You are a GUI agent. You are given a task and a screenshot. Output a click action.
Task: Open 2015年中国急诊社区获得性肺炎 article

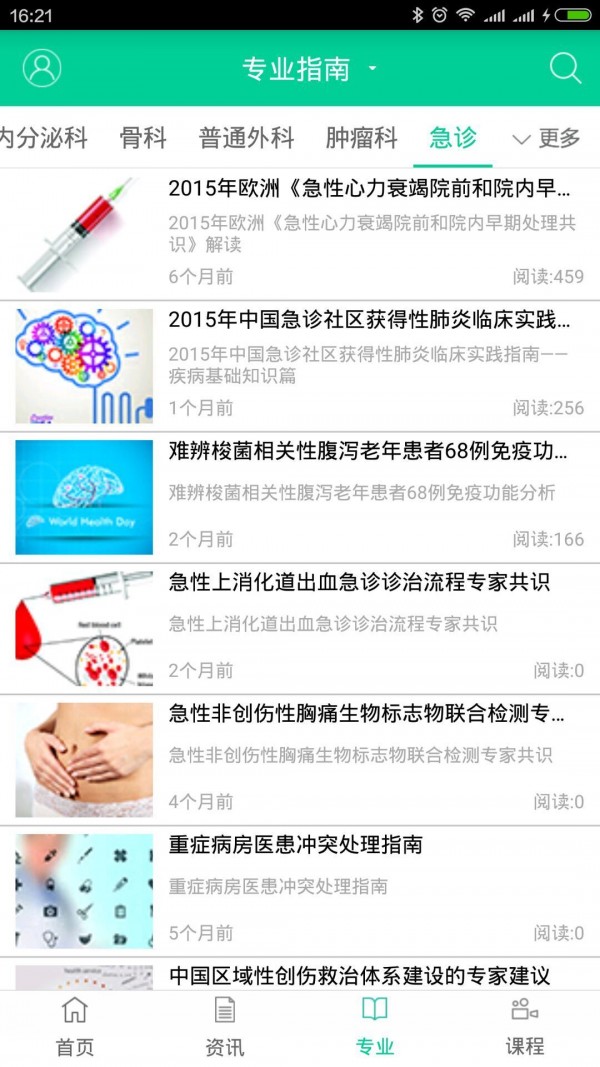[x=369, y=320]
